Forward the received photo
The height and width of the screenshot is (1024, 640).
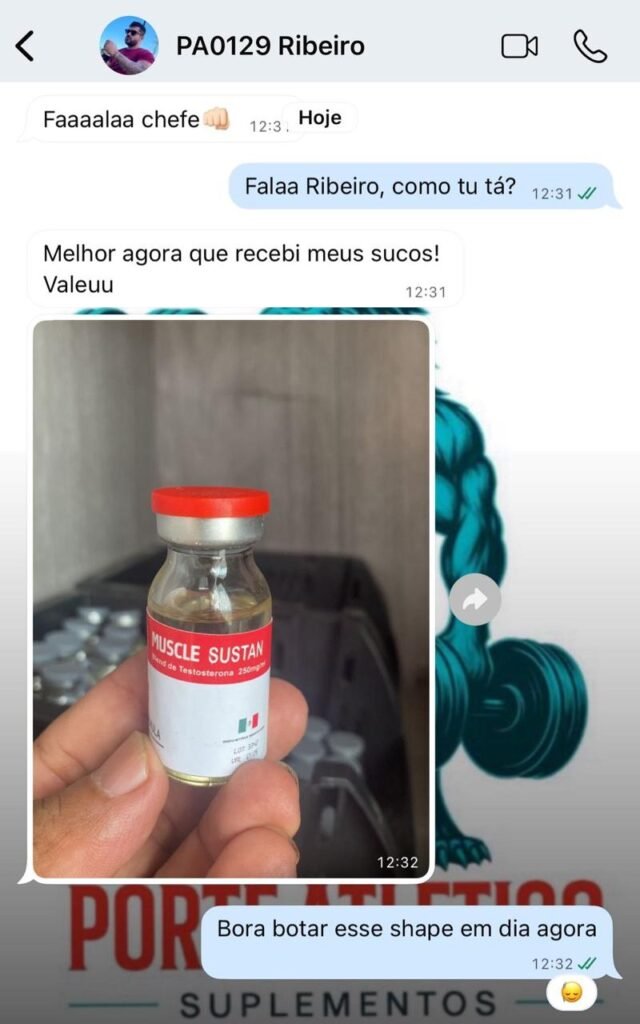474,600
